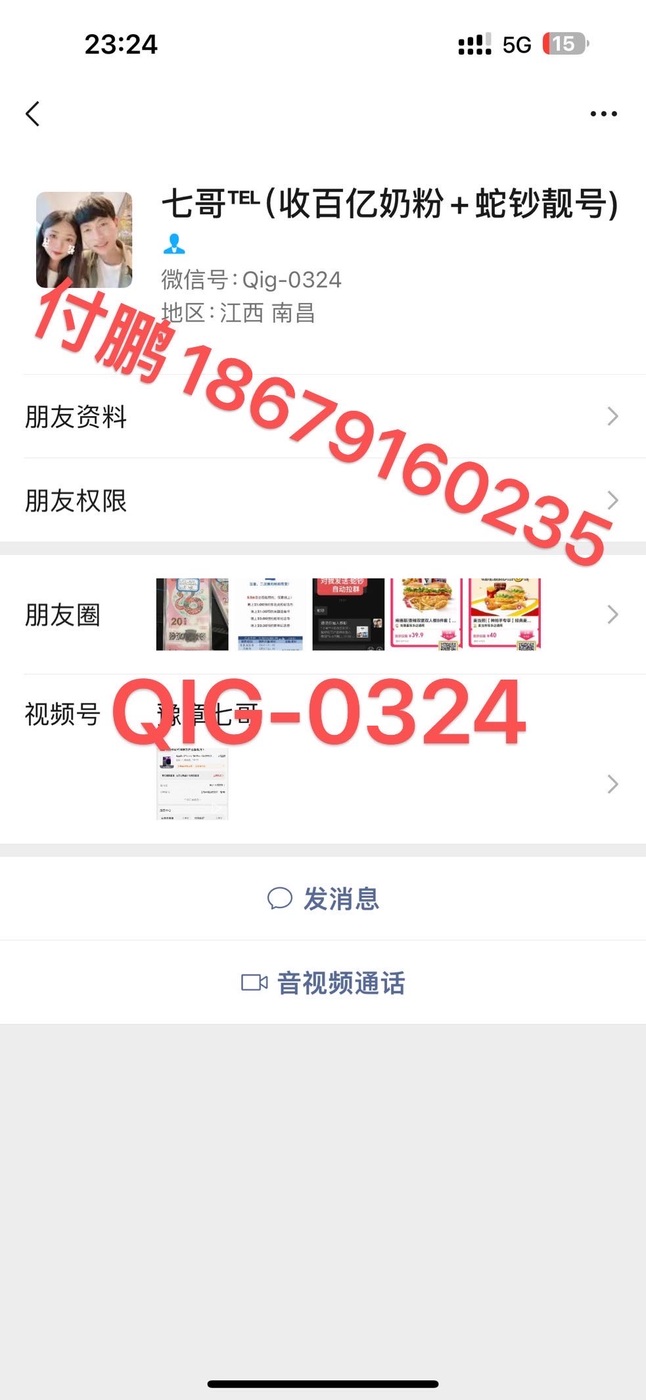This screenshot has height=1400, width=646.
Task: Start a call with 音视频通话
Action: tap(323, 983)
